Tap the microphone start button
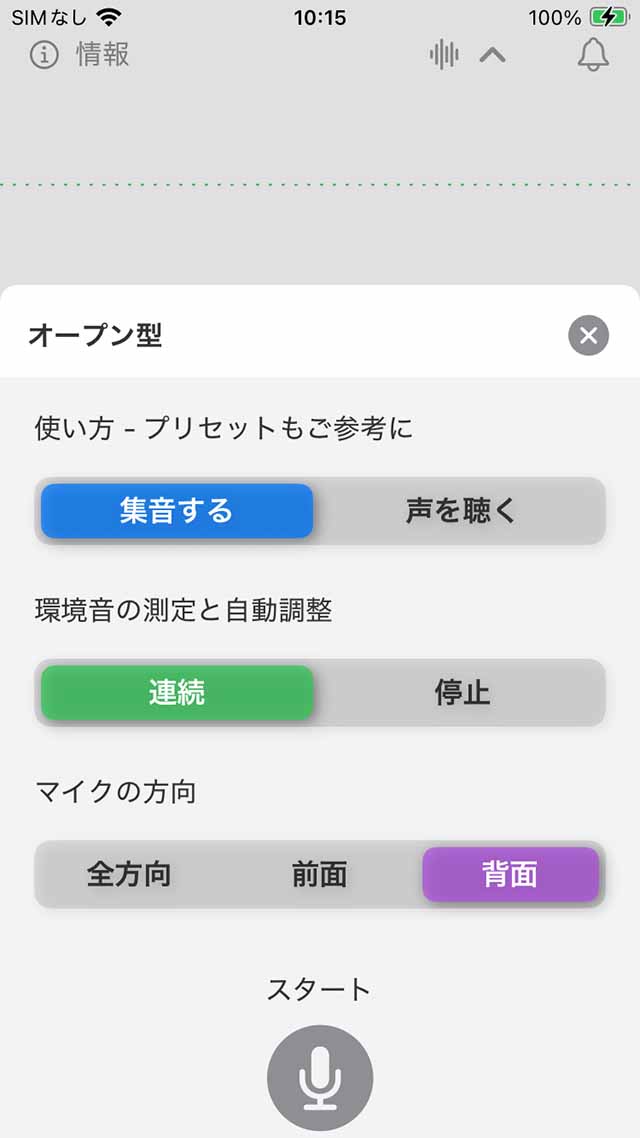This screenshot has height=1138, width=640. [320, 1078]
